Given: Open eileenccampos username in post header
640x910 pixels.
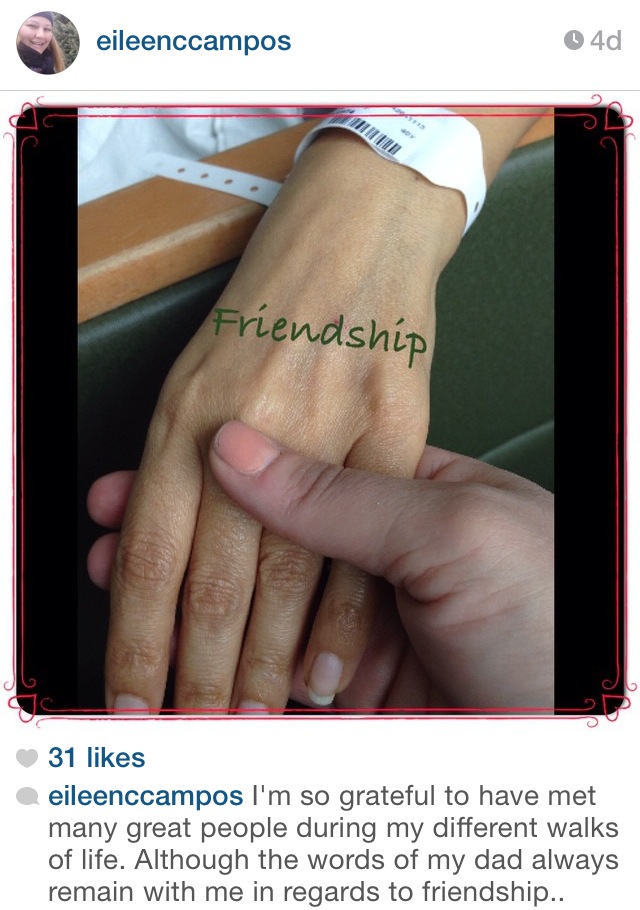Looking at the screenshot, I should pos(192,41).
